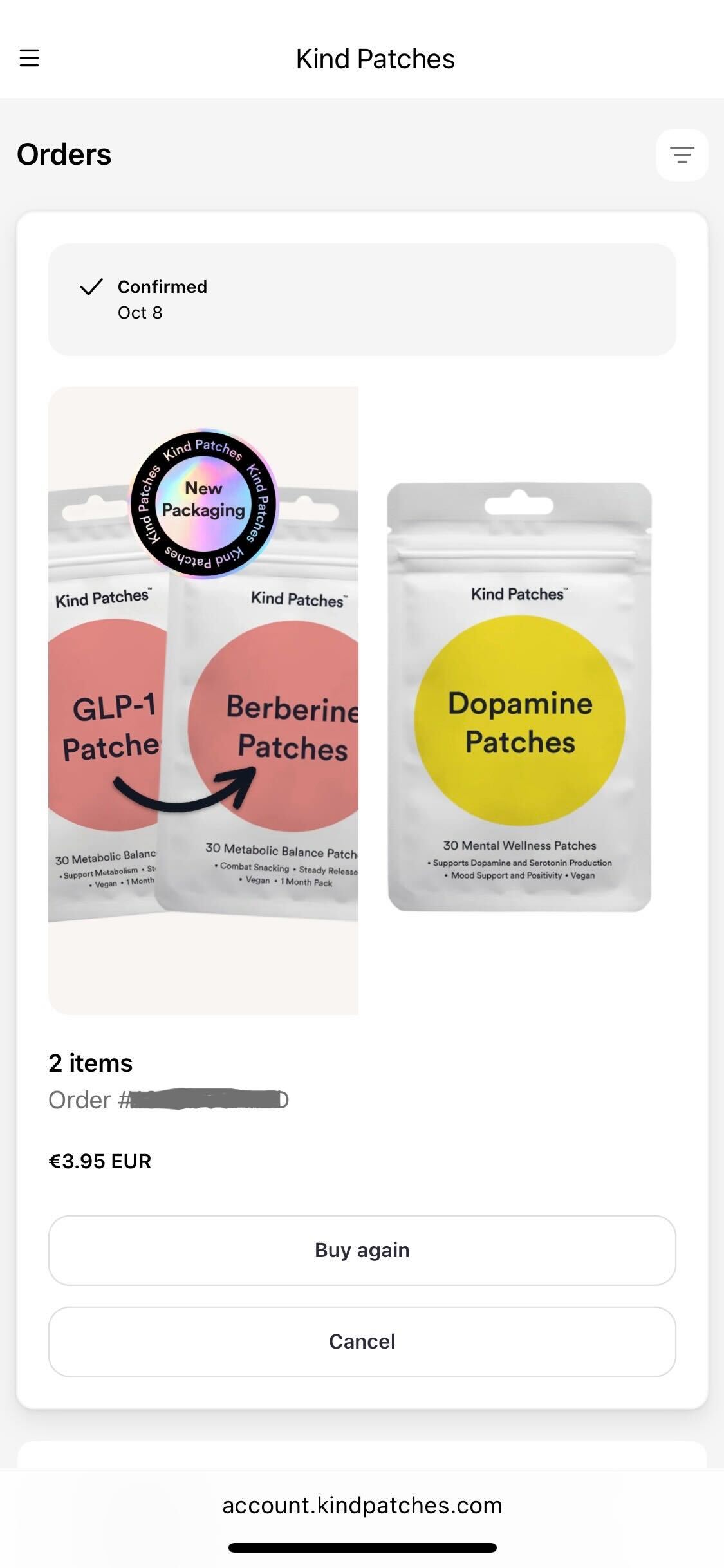Tap Buy again button
The width and height of the screenshot is (724, 1568).
[x=362, y=1250]
